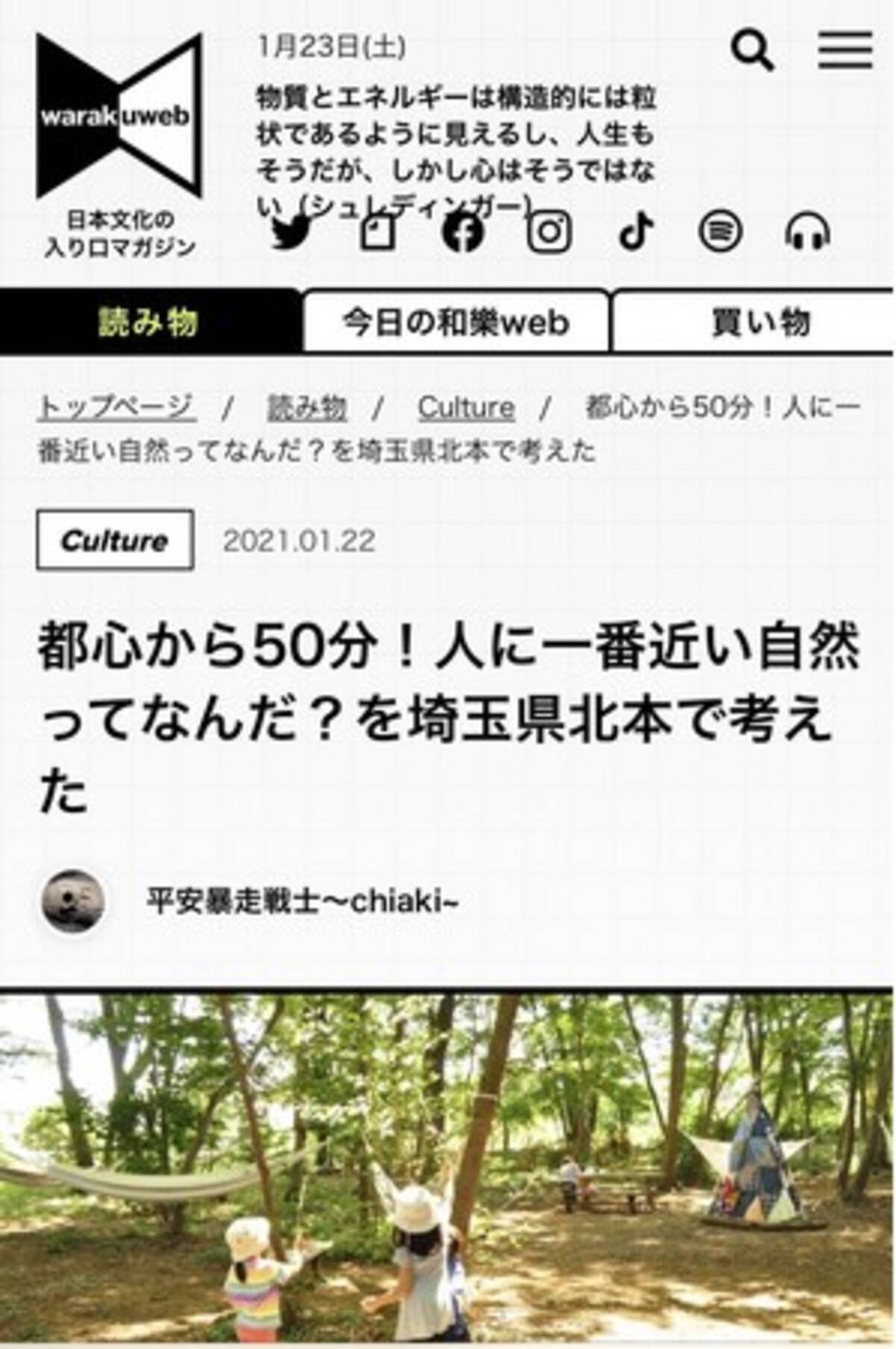
Task: Switch to the 今日の和樂web tab
Action: click(455, 323)
